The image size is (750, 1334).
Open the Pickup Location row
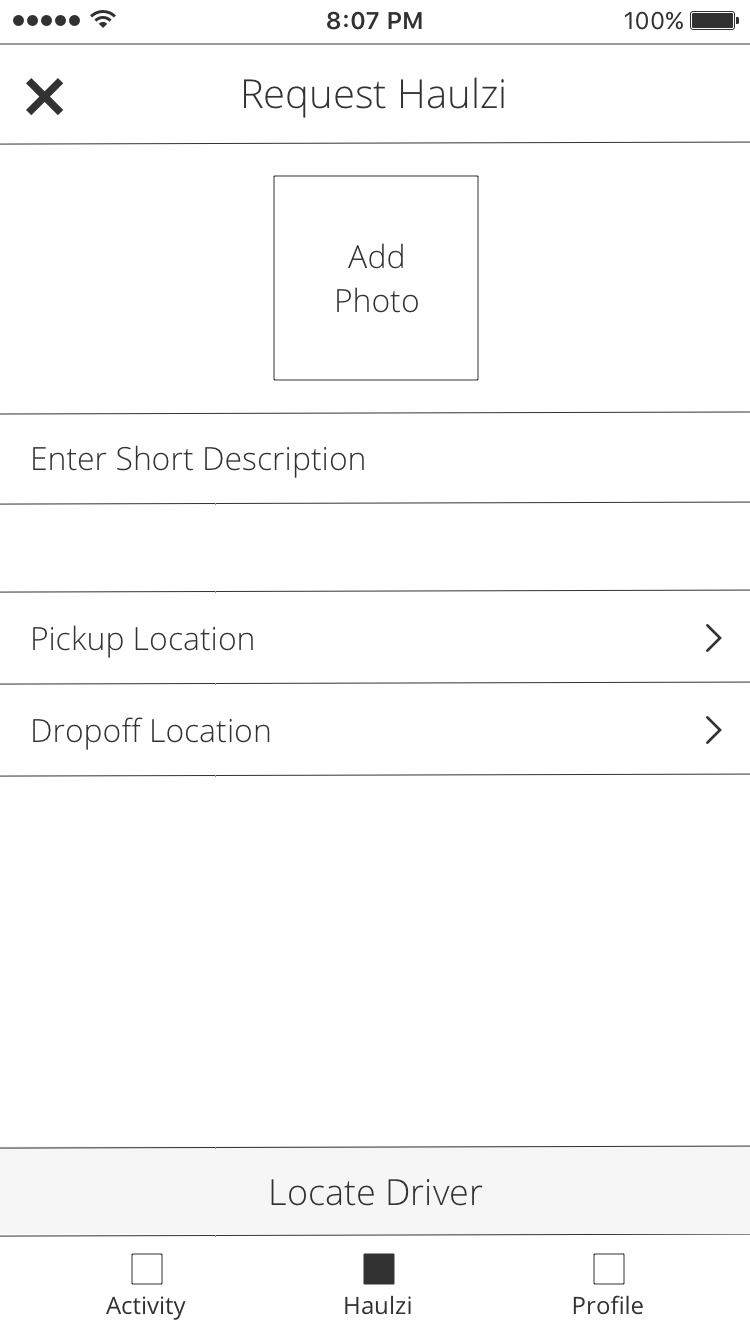[375, 638]
